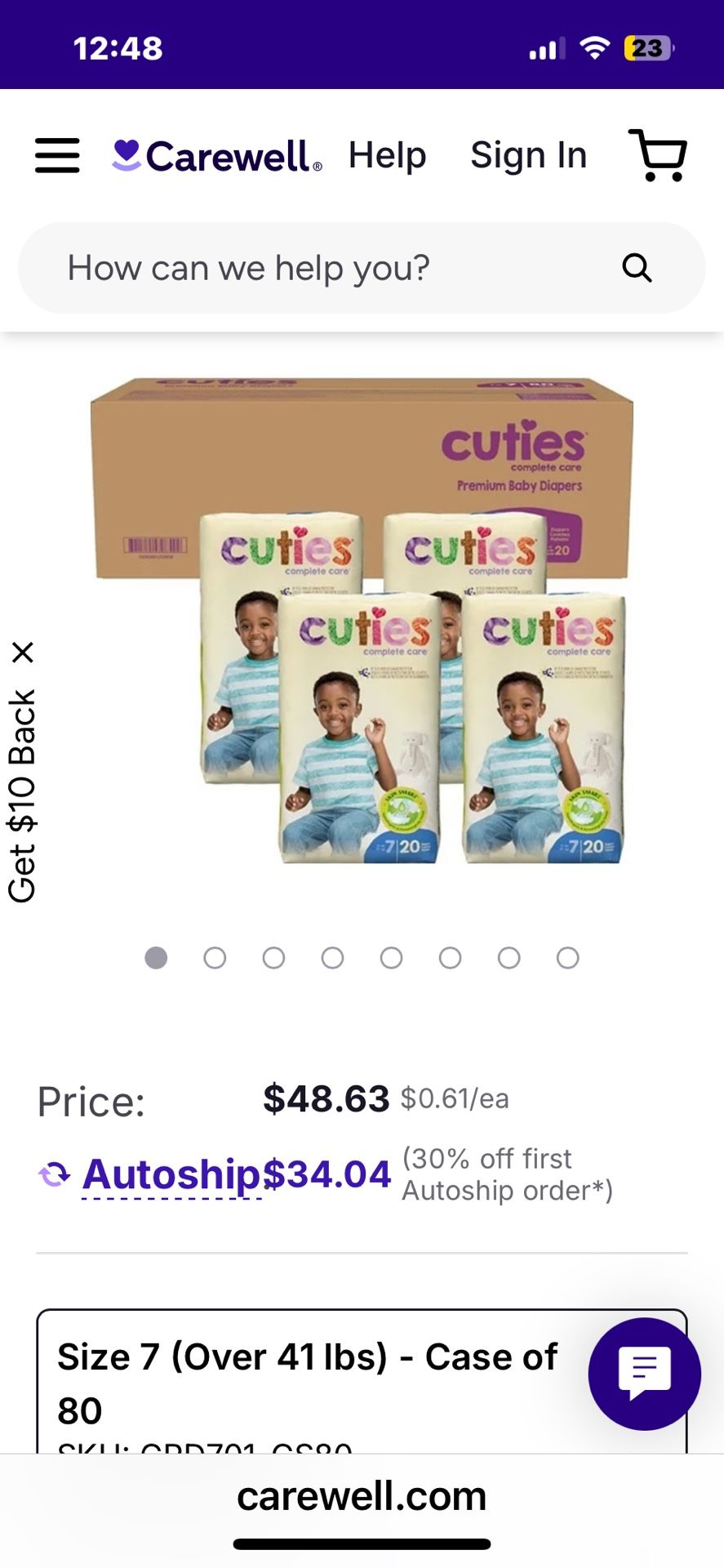The width and height of the screenshot is (724, 1568).
Task: Jump to the last product image dot
Action: click(567, 958)
